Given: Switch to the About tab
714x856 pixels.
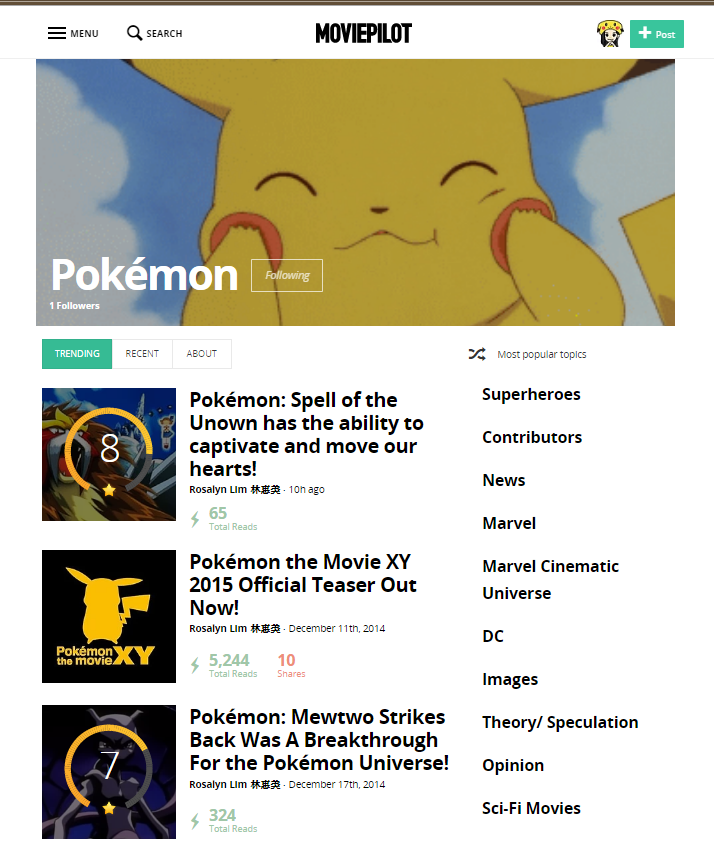Looking at the screenshot, I should [202, 354].
